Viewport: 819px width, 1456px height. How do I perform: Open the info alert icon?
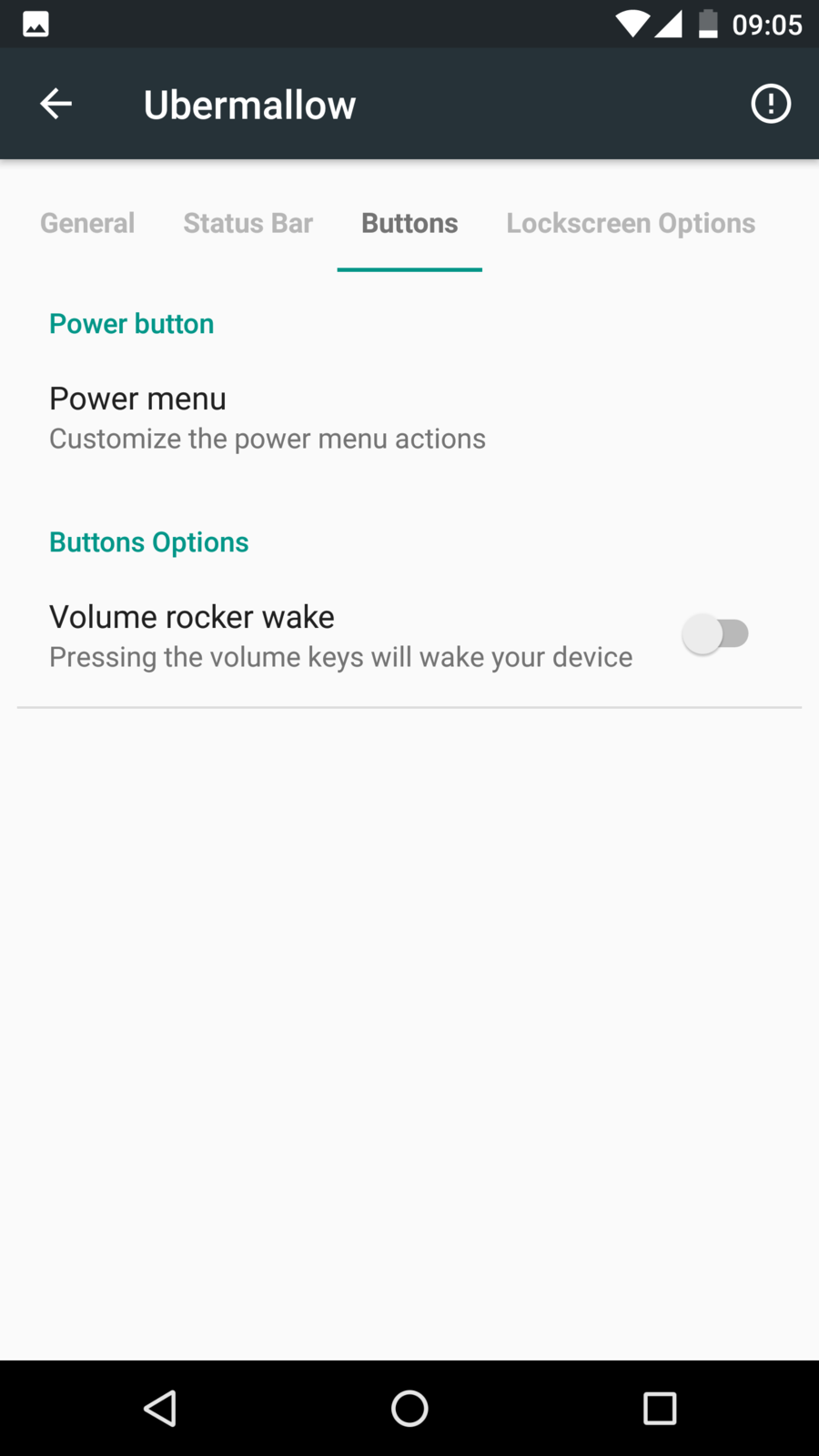click(771, 104)
